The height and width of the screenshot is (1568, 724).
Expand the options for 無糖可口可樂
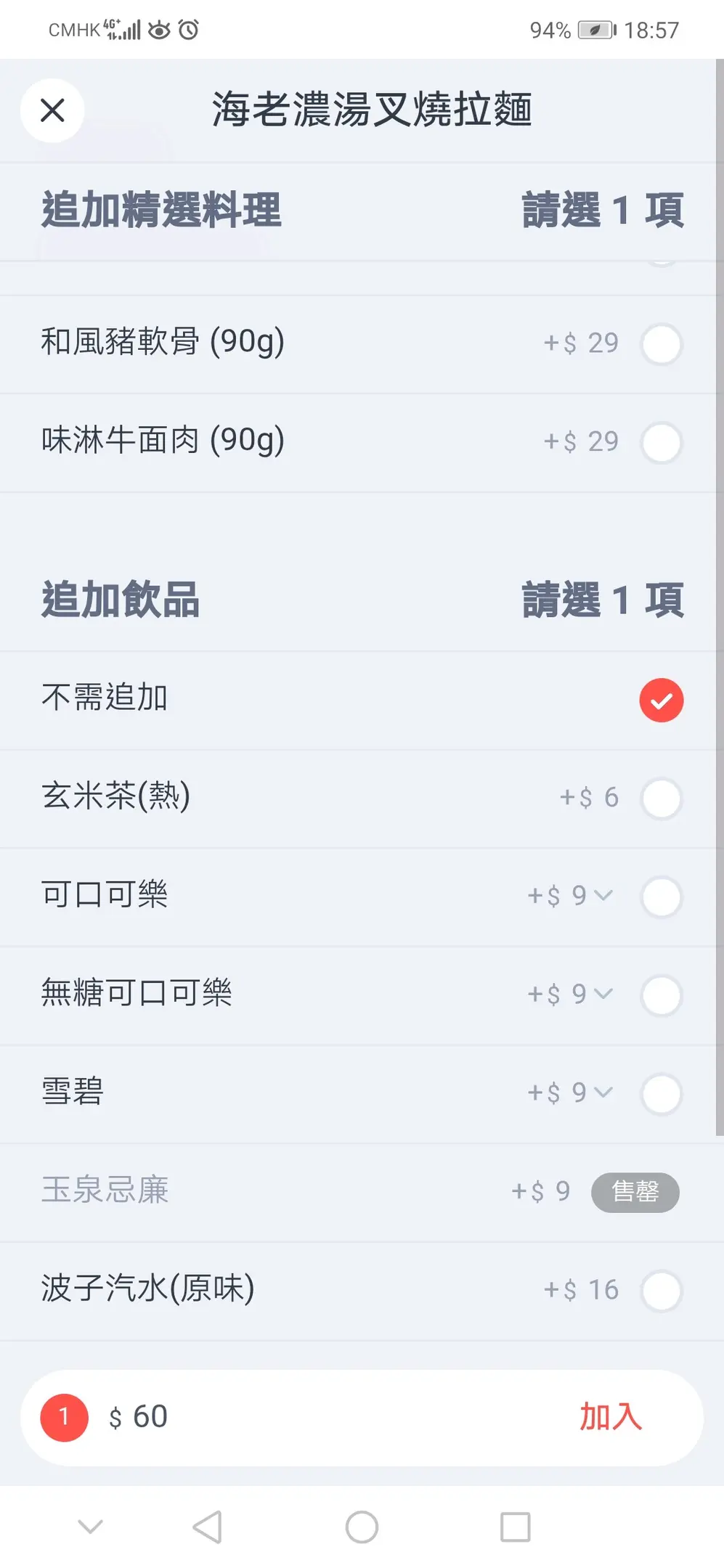point(603,994)
